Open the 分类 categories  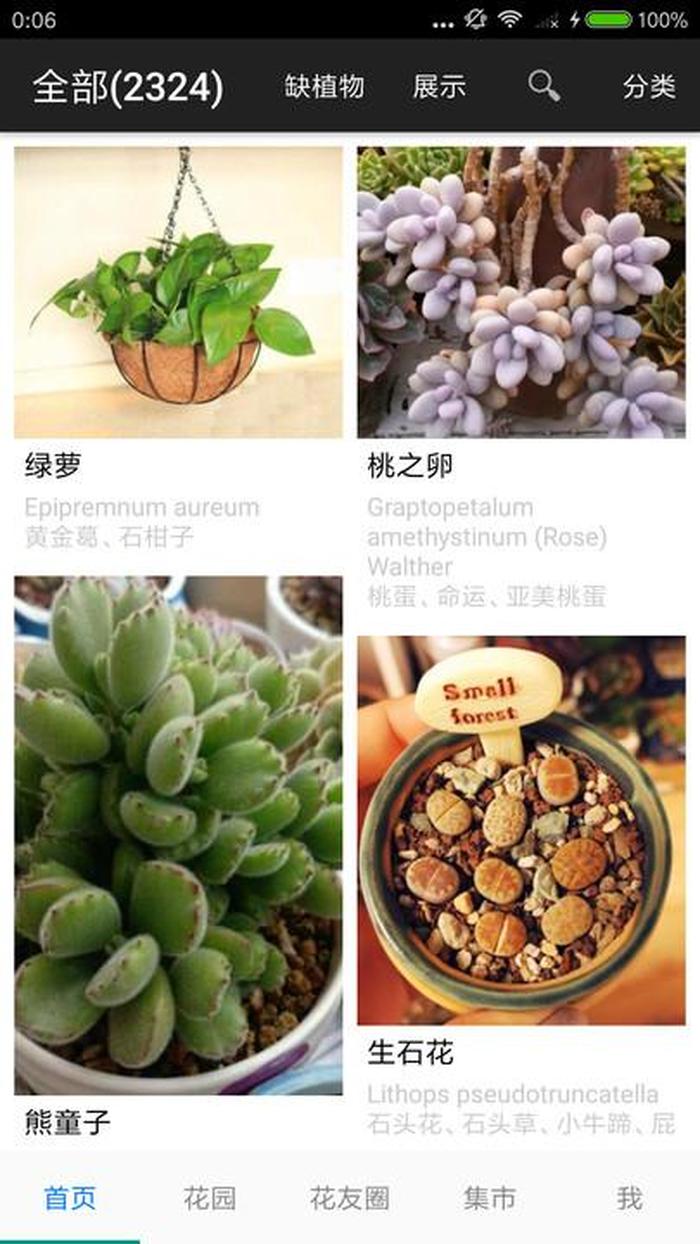[x=649, y=87]
